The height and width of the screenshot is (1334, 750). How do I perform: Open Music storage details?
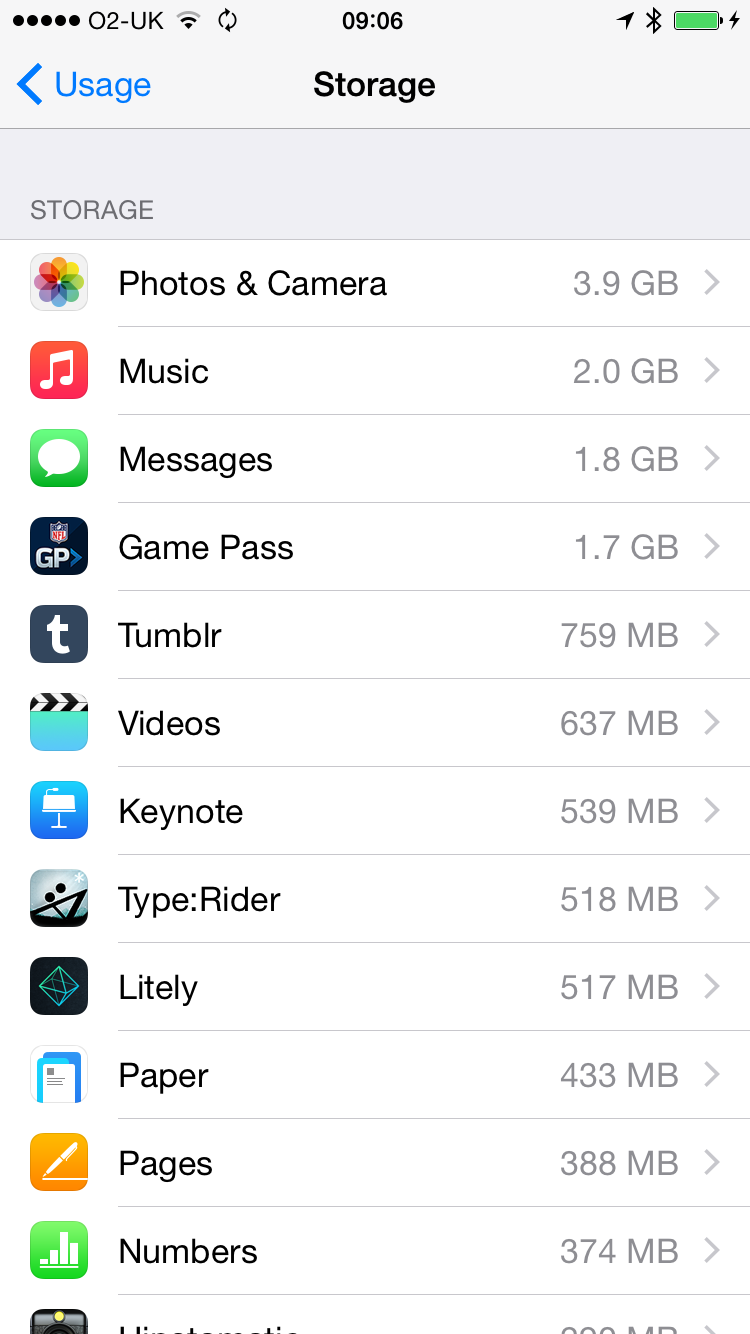click(375, 371)
